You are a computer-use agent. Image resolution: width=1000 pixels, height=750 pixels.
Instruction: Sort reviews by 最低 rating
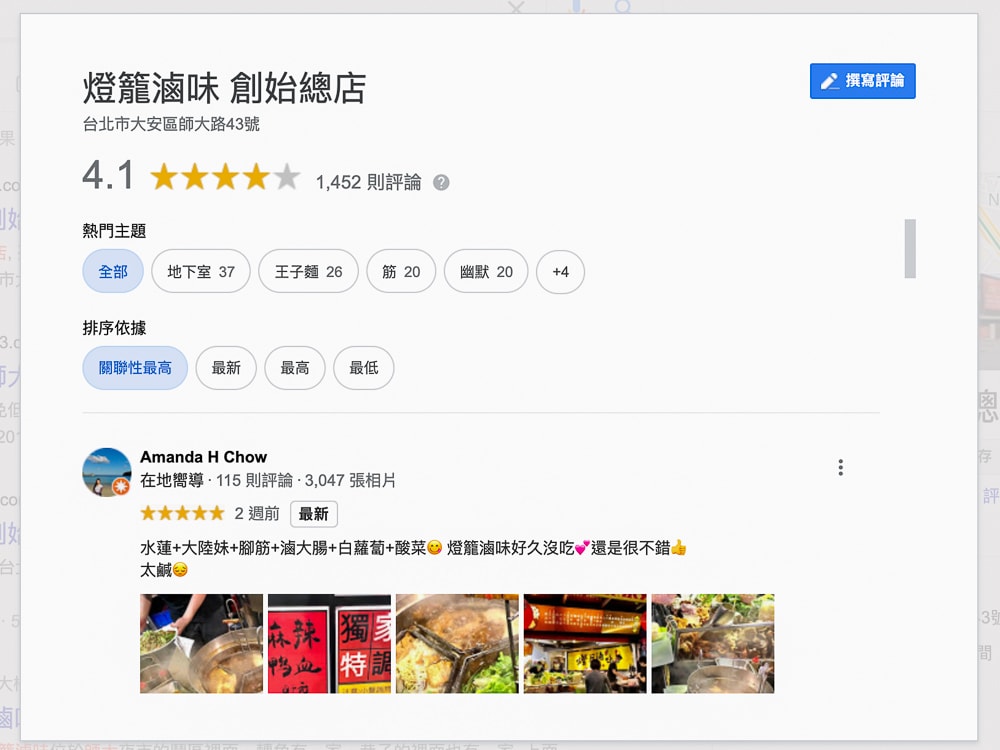363,368
